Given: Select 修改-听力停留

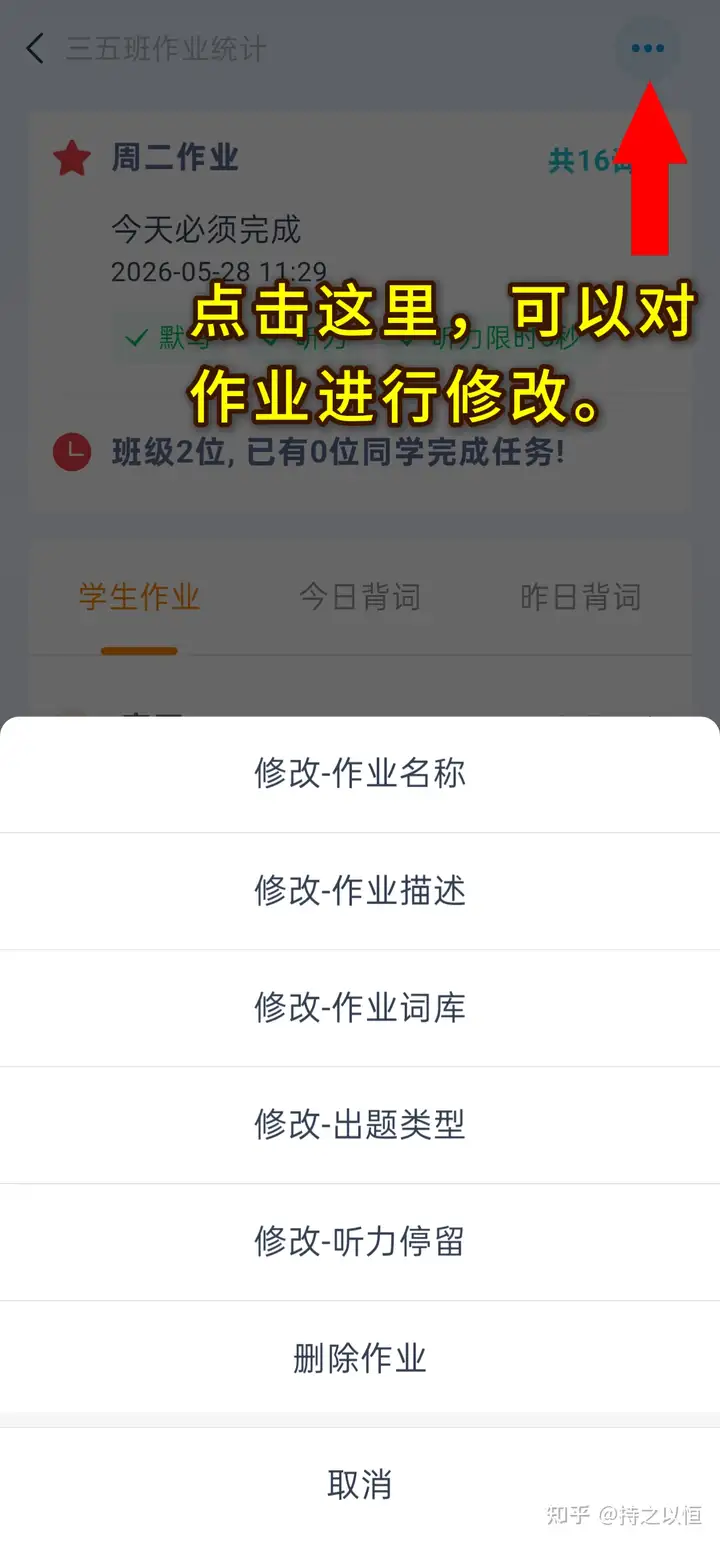Looking at the screenshot, I should [x=360, y=1242].
